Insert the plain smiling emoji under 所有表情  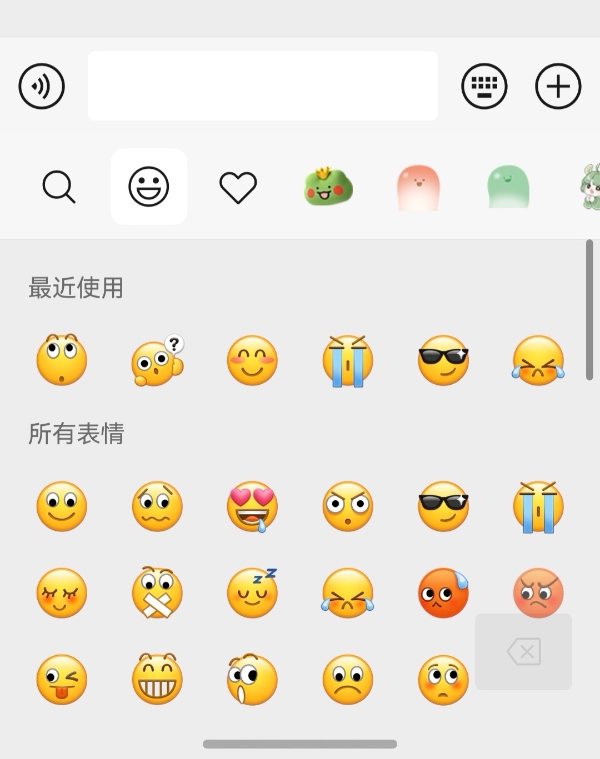(62, 507)
